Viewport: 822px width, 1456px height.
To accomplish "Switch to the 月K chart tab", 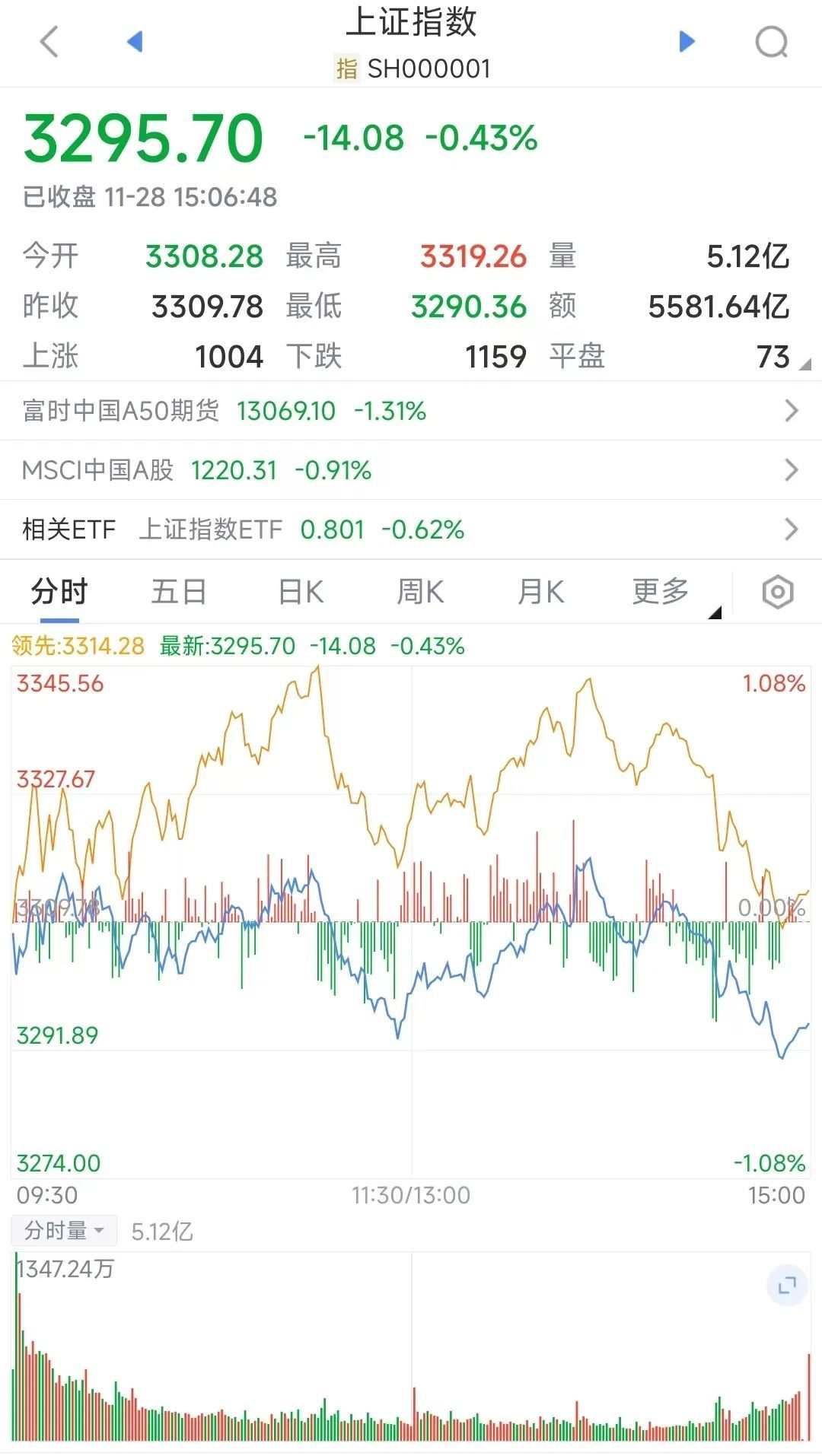I will [540, 592].
